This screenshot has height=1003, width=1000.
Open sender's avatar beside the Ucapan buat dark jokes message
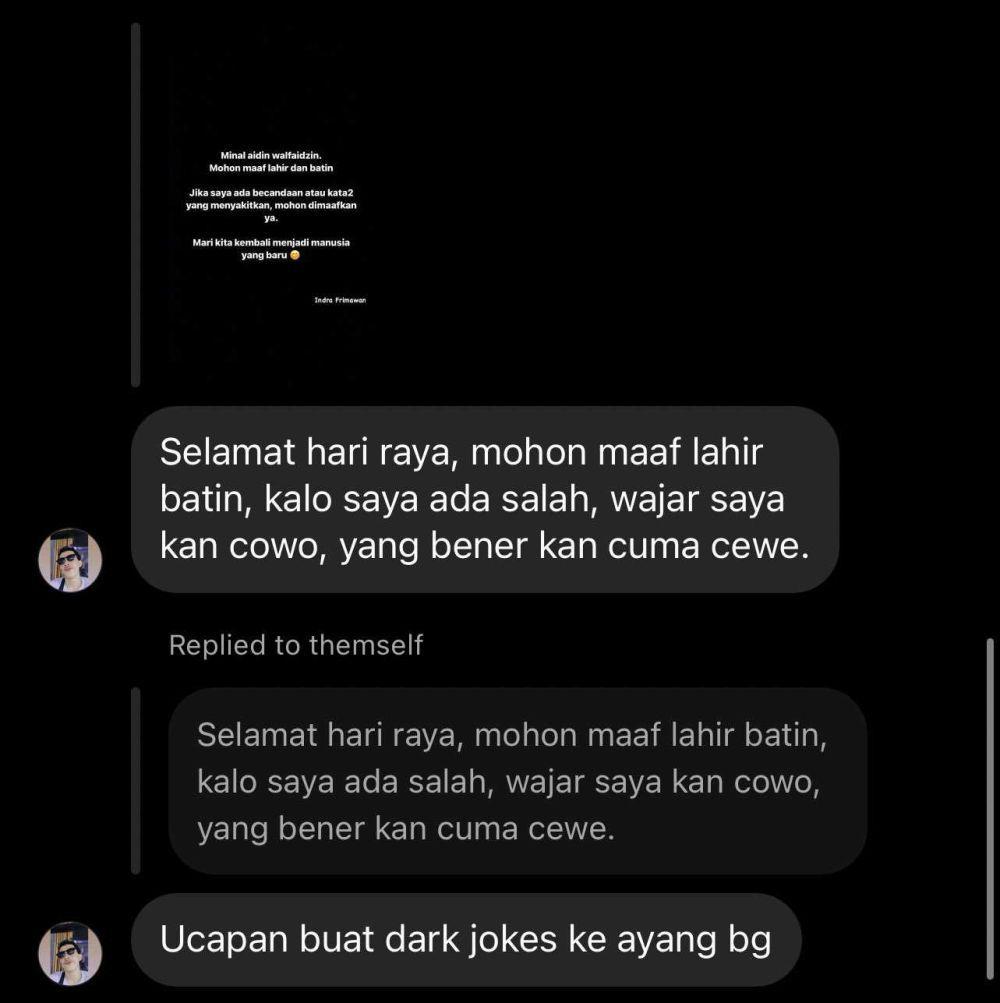coord(70,953)
